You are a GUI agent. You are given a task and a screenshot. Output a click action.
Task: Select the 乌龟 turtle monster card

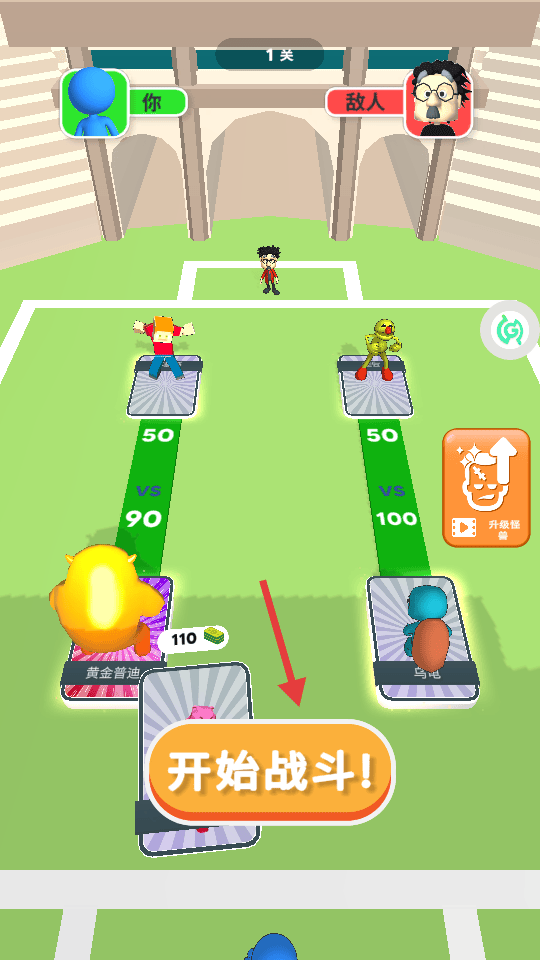pos(422,638)
